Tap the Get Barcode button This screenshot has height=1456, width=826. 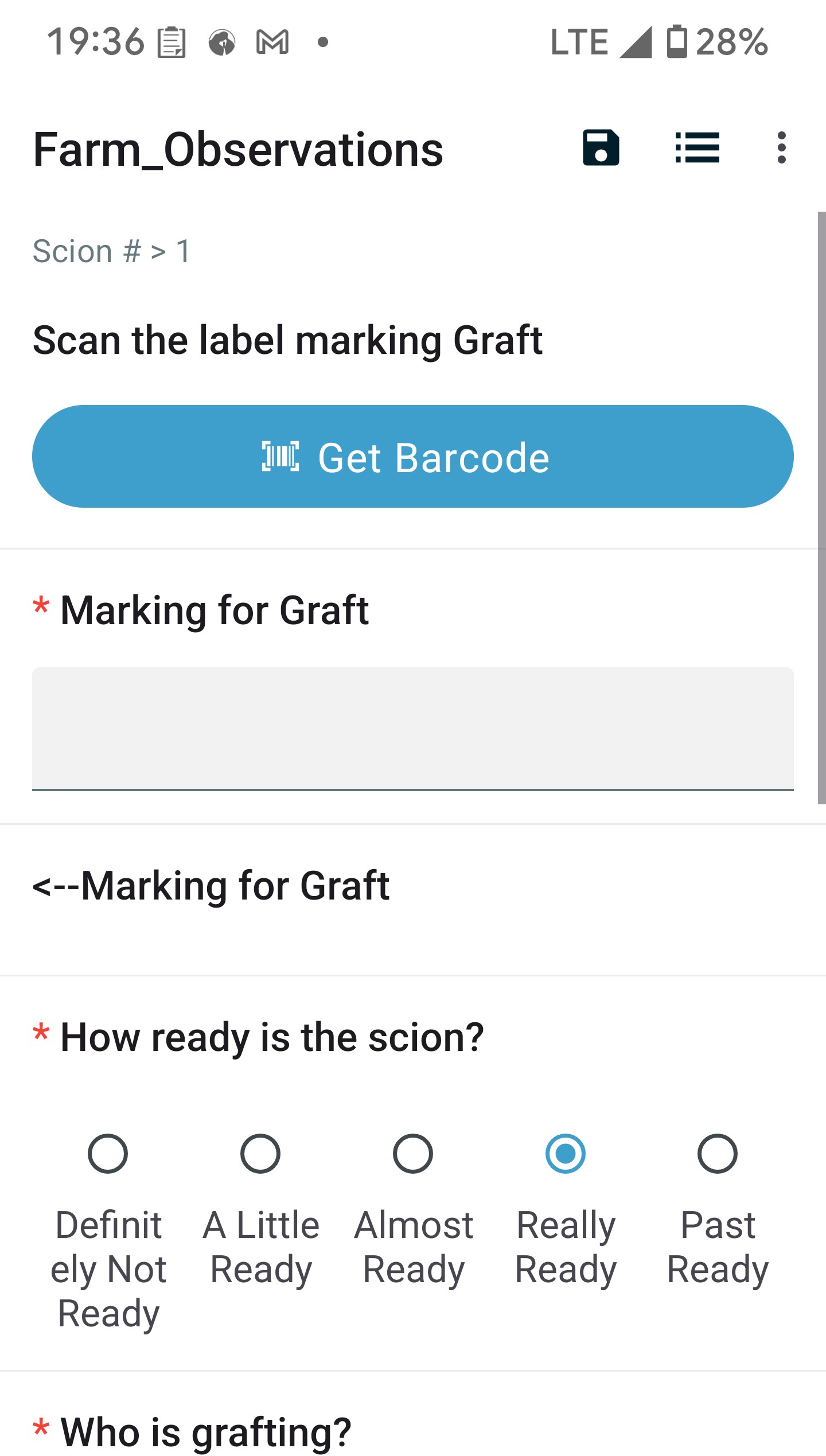[413, 457]
